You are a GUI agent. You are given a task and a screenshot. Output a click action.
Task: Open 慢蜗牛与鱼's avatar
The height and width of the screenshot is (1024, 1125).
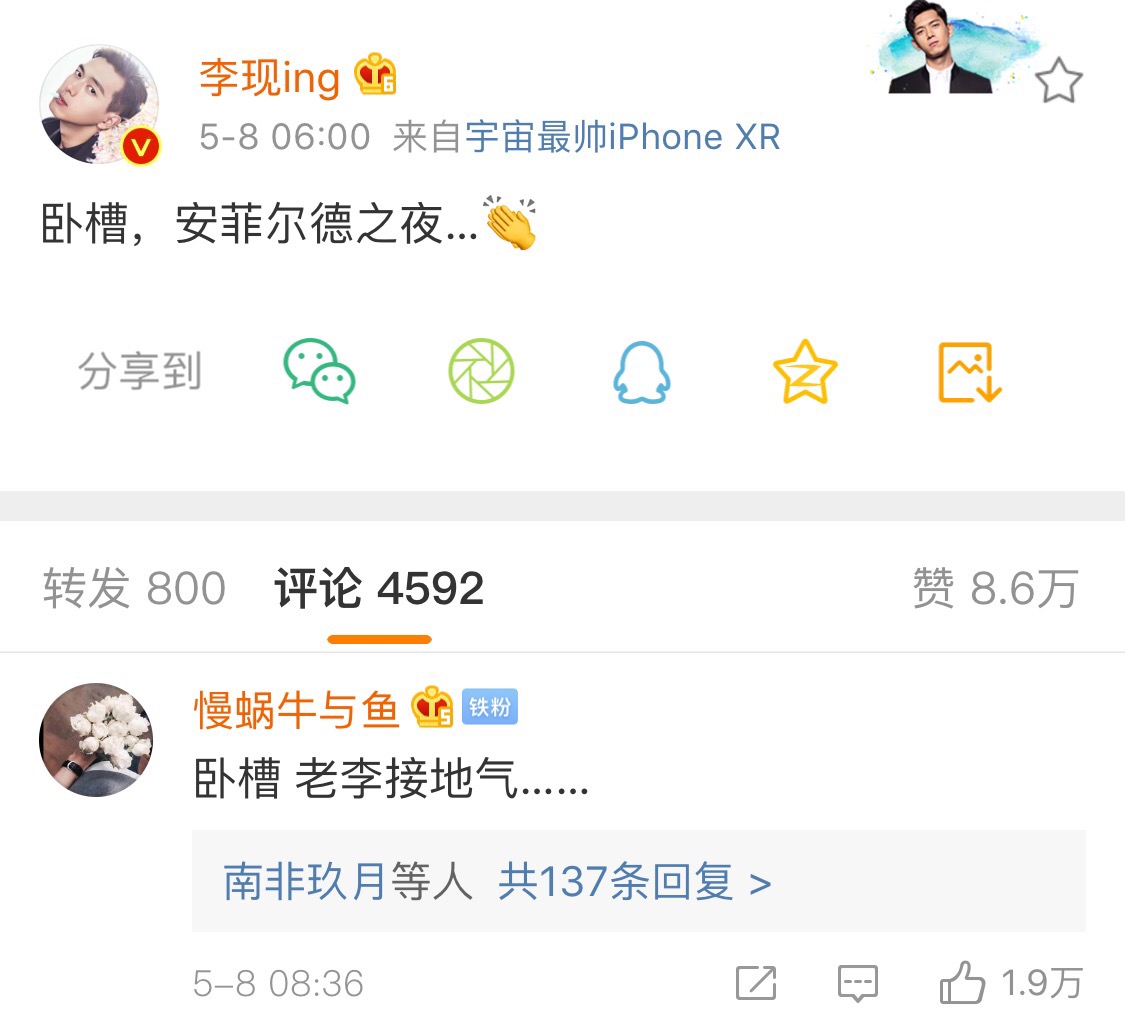click(x=96, y=740)
